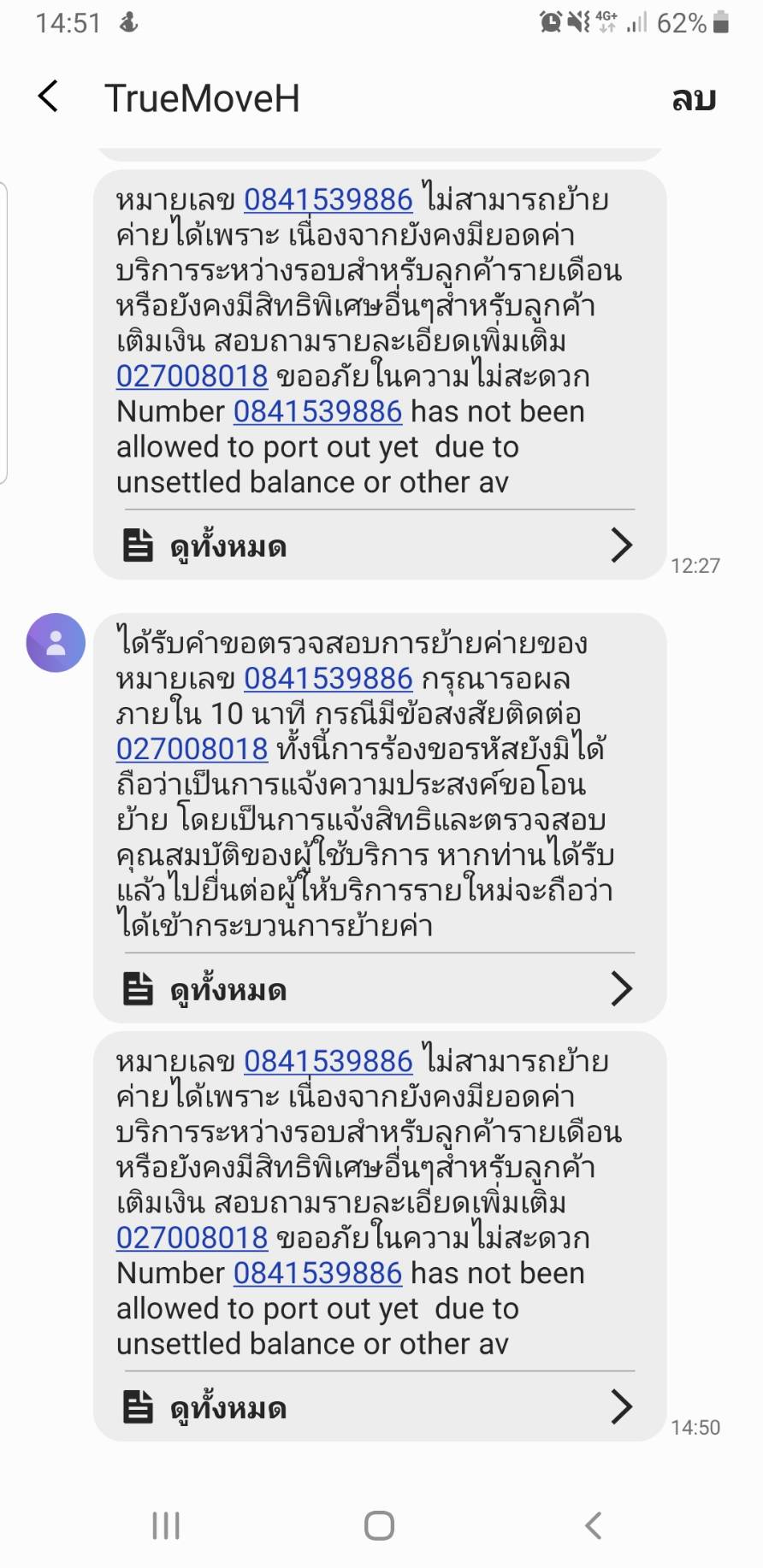763x1568 pixels.
Task: Tap 0841539886 link in the 12:27 Thai text
Action: pyautogui.click(x=328, y=199)
